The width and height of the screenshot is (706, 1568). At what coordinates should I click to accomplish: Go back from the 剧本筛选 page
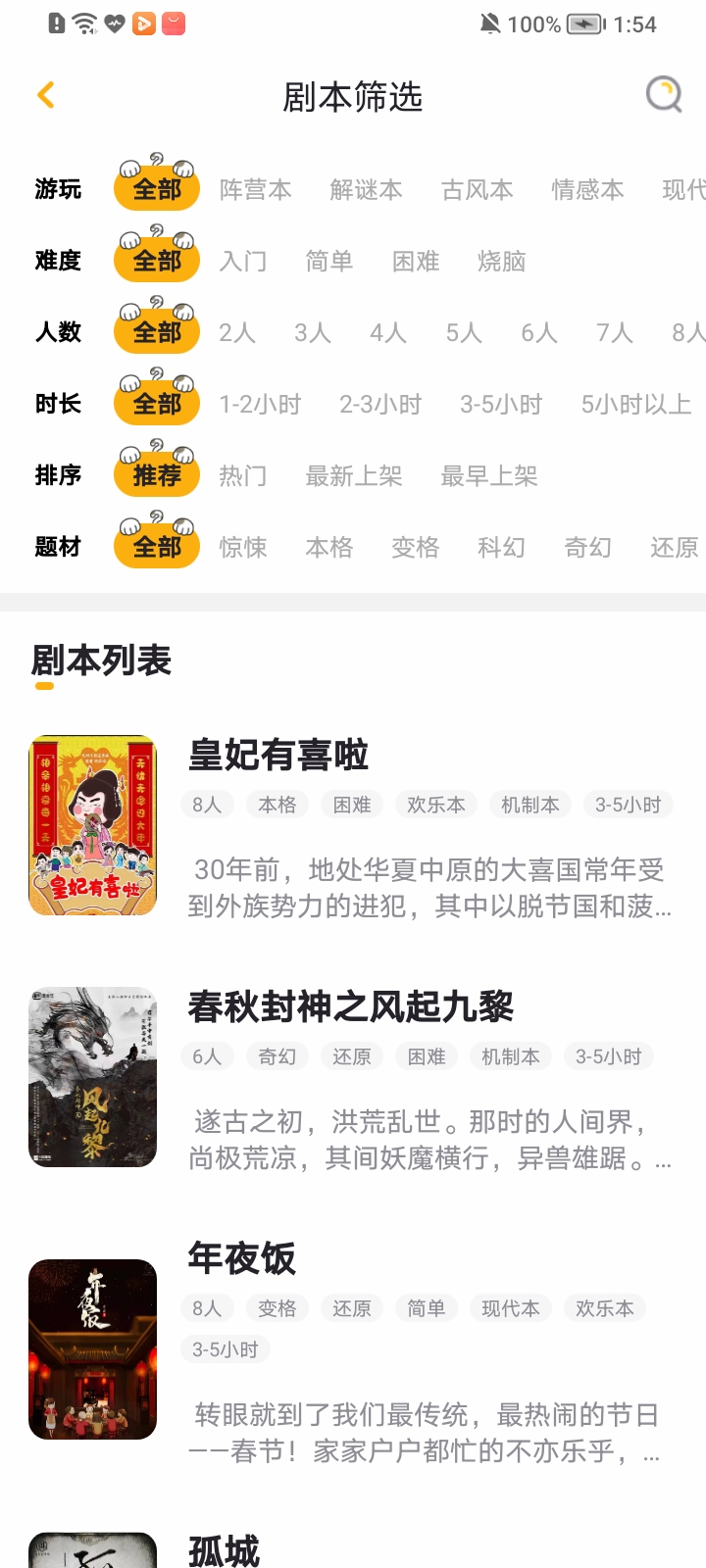point(45,95)
